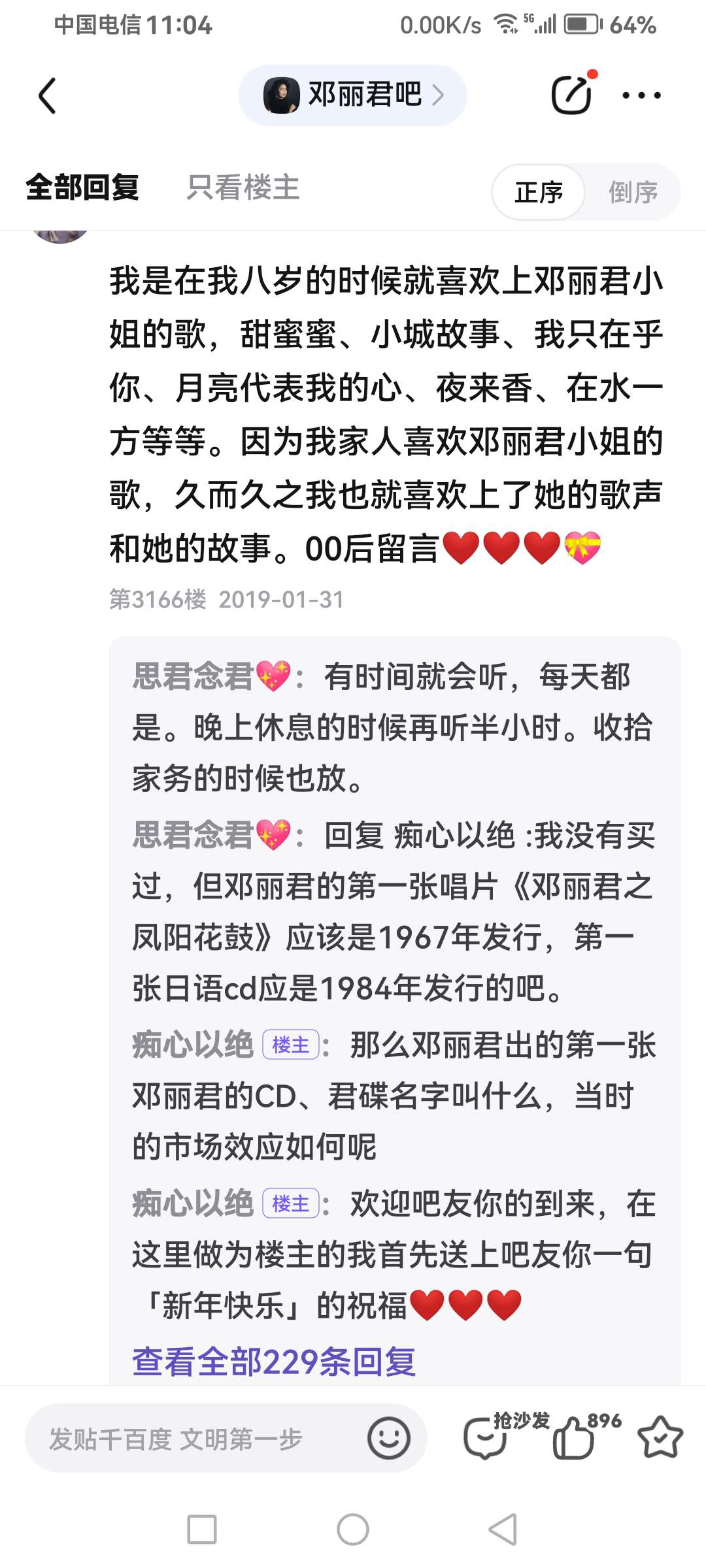Show only 只看楼主 posts

click(x=243, y=188)
